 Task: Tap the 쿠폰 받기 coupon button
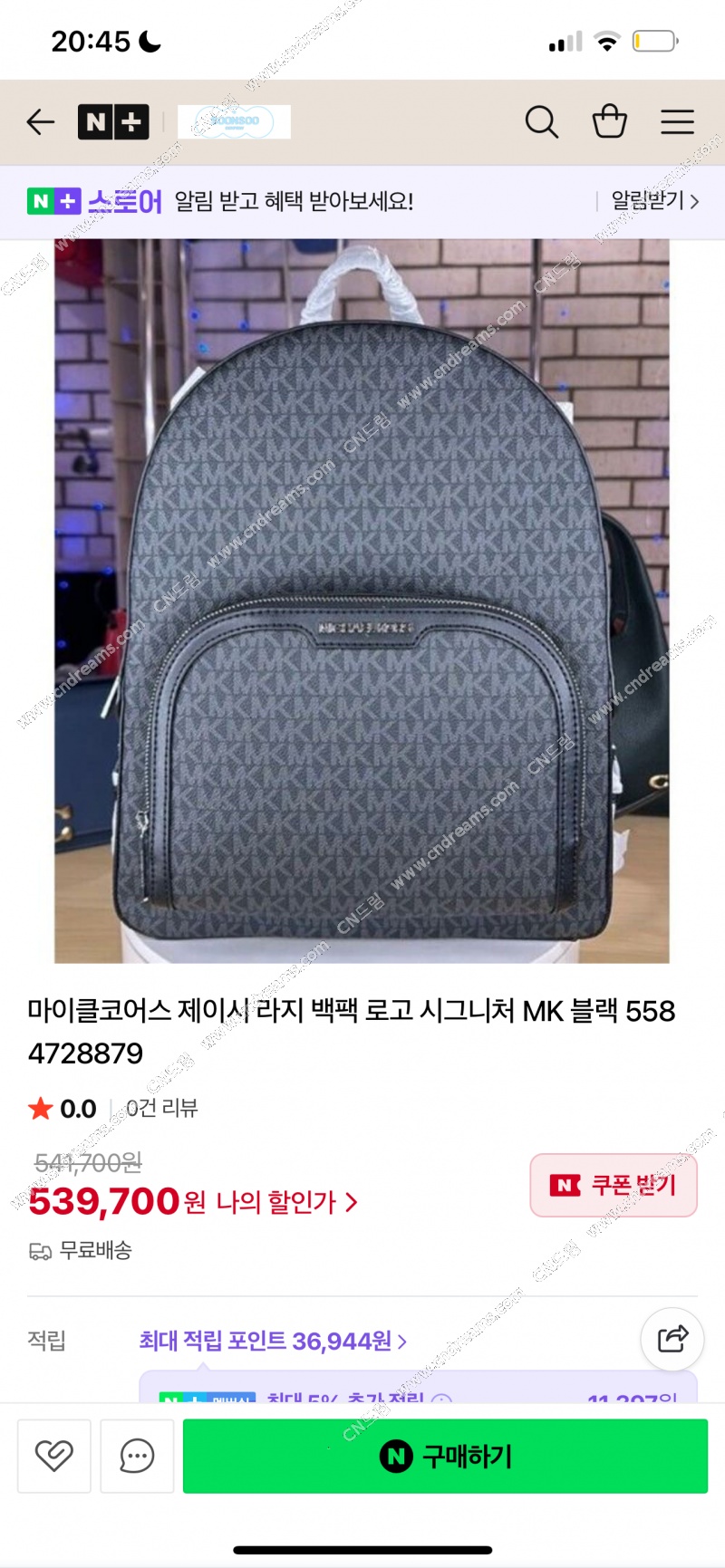coord(614,1185)
